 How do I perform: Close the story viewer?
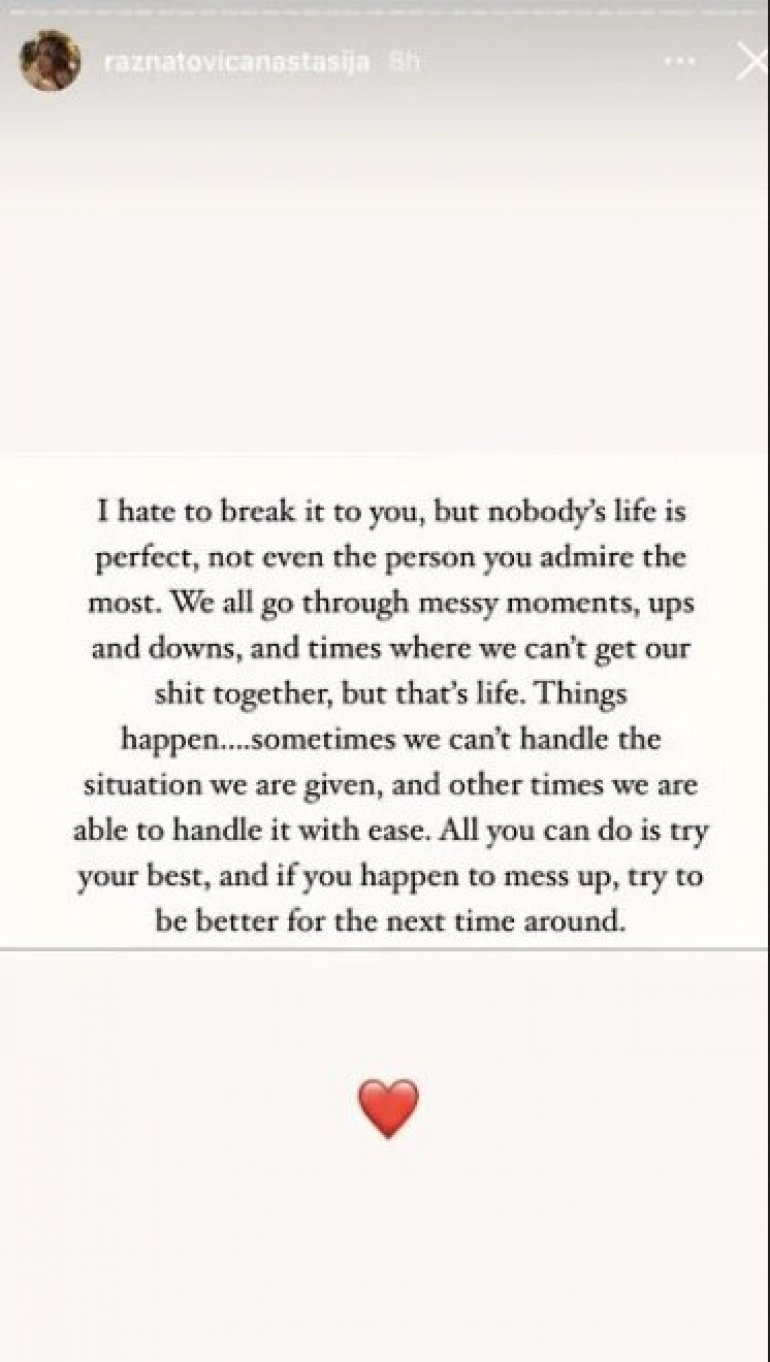(752, 62)
